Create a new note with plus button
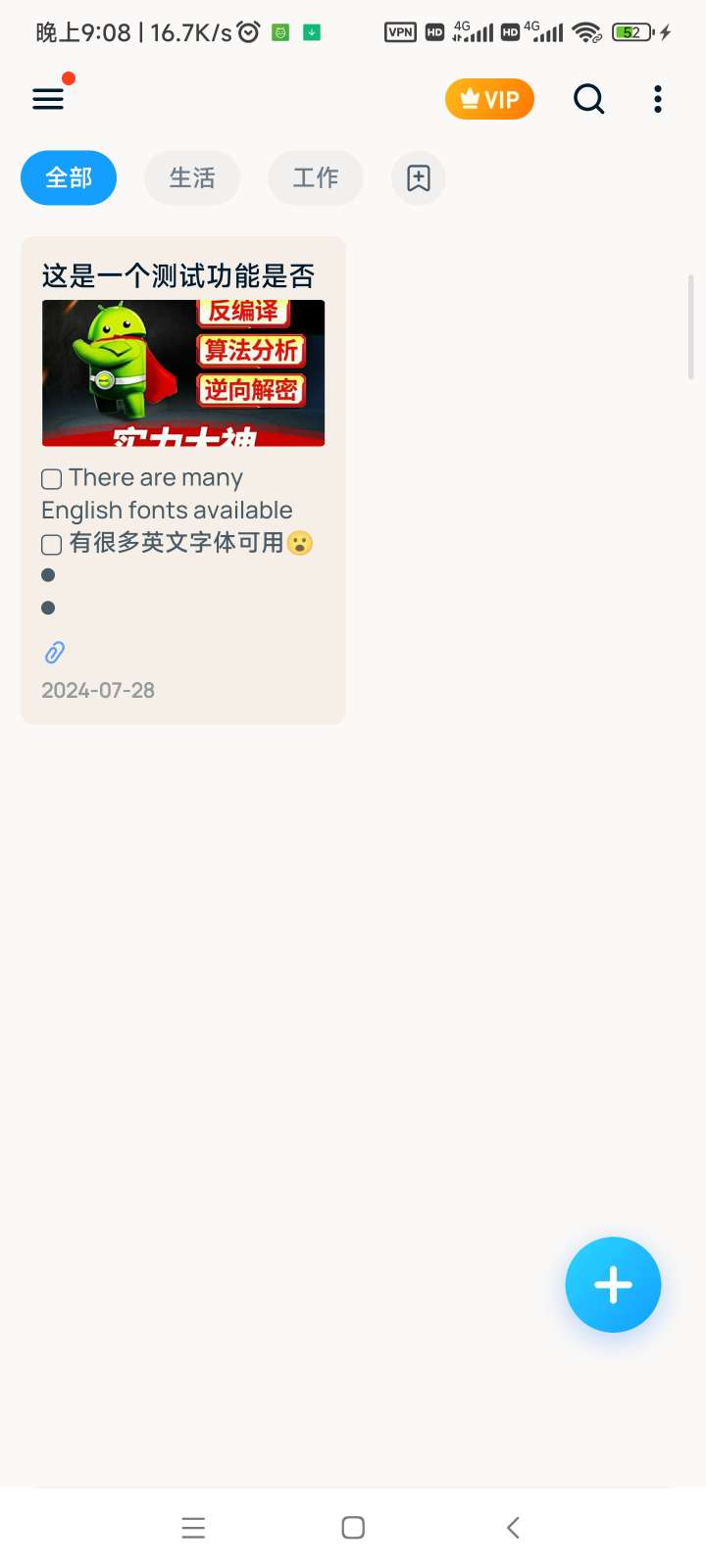Screen dimensions: 706x1568 click(613, 1285)
